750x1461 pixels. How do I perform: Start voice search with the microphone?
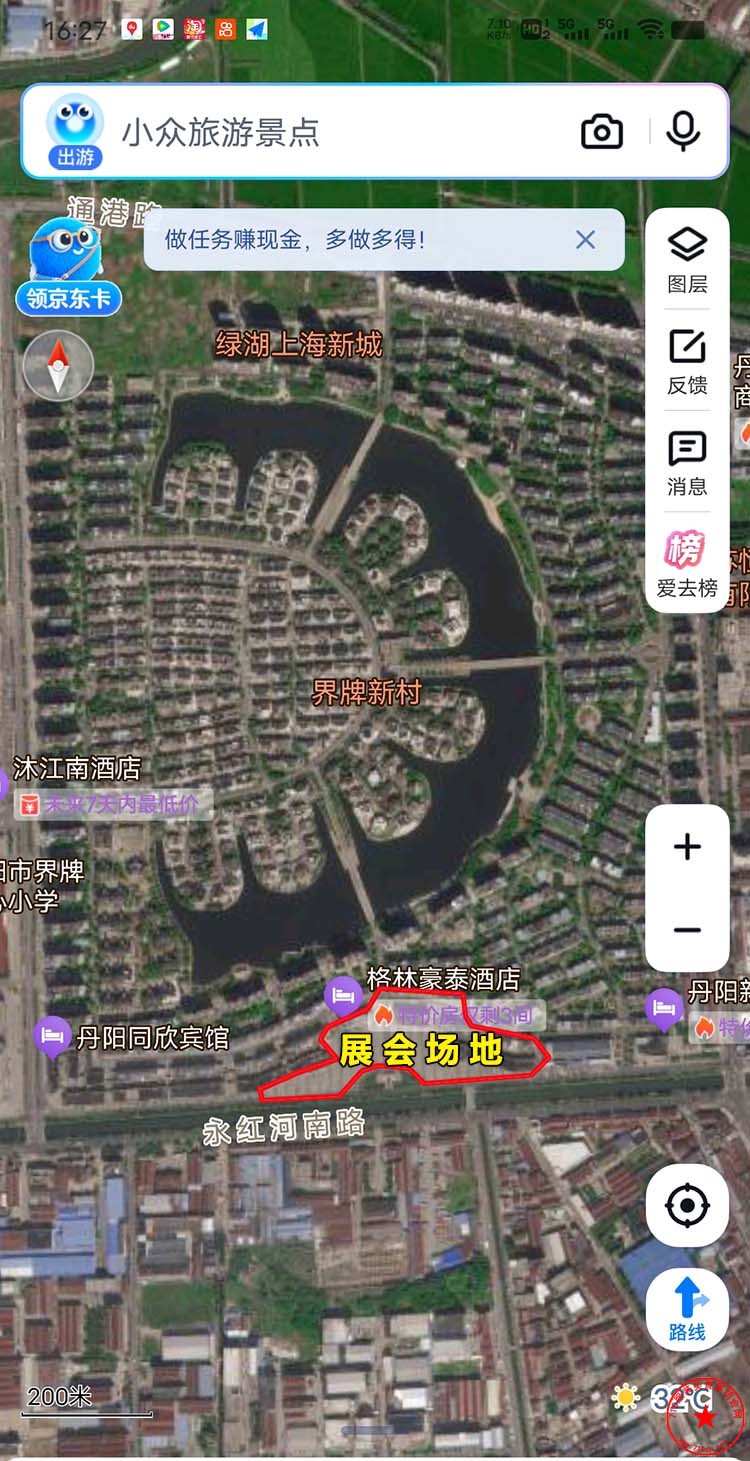coord(683,131)
